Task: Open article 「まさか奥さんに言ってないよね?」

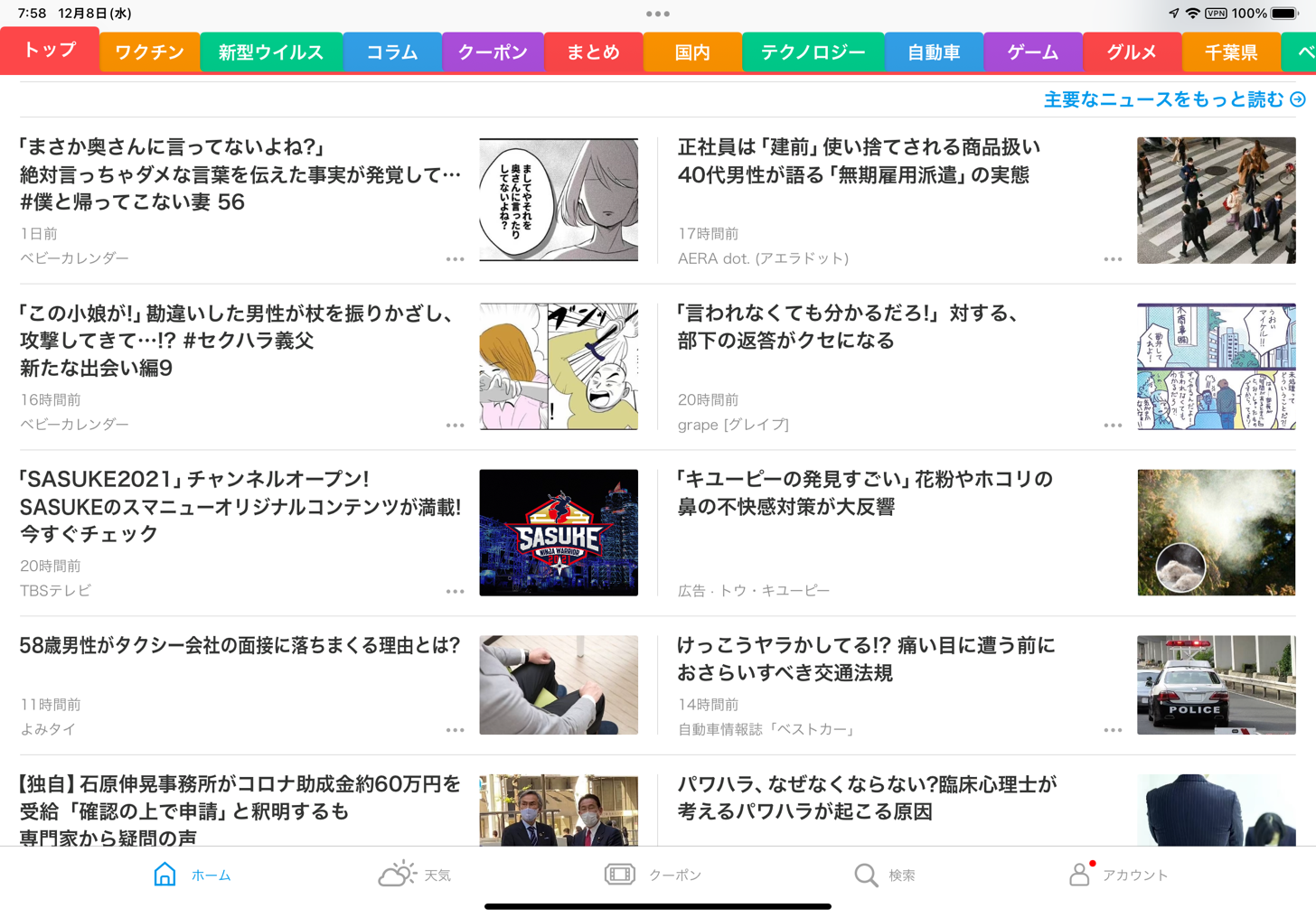Action: click(x=240, y=174)
